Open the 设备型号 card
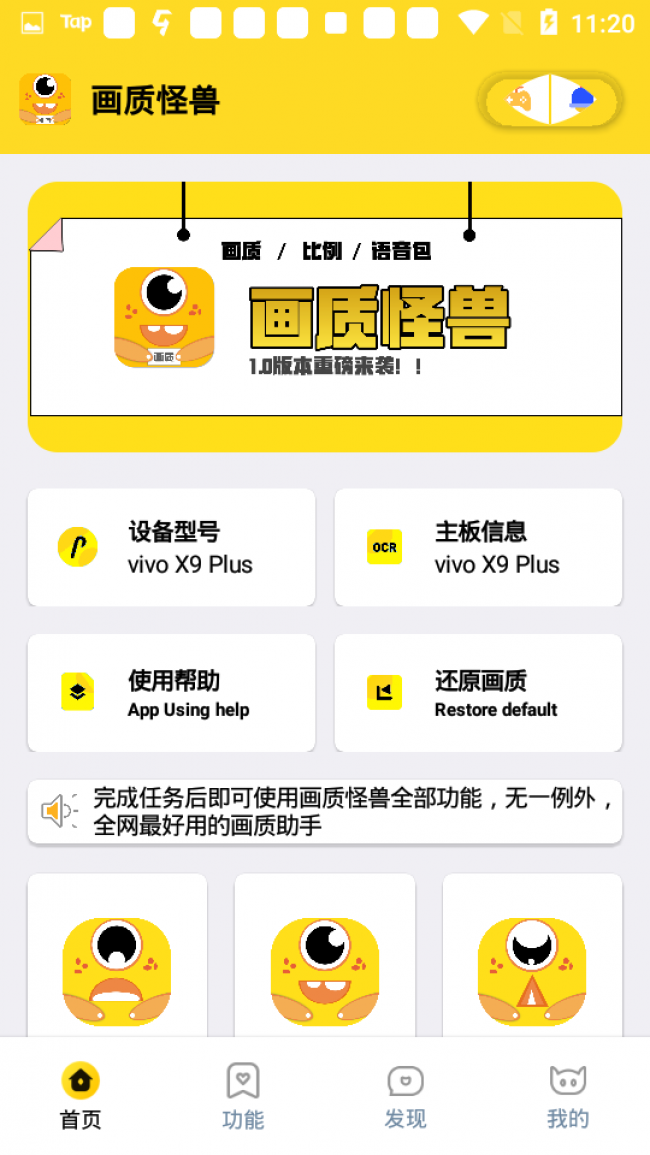This screenshot has width=650, height=1155. (171, 547)
